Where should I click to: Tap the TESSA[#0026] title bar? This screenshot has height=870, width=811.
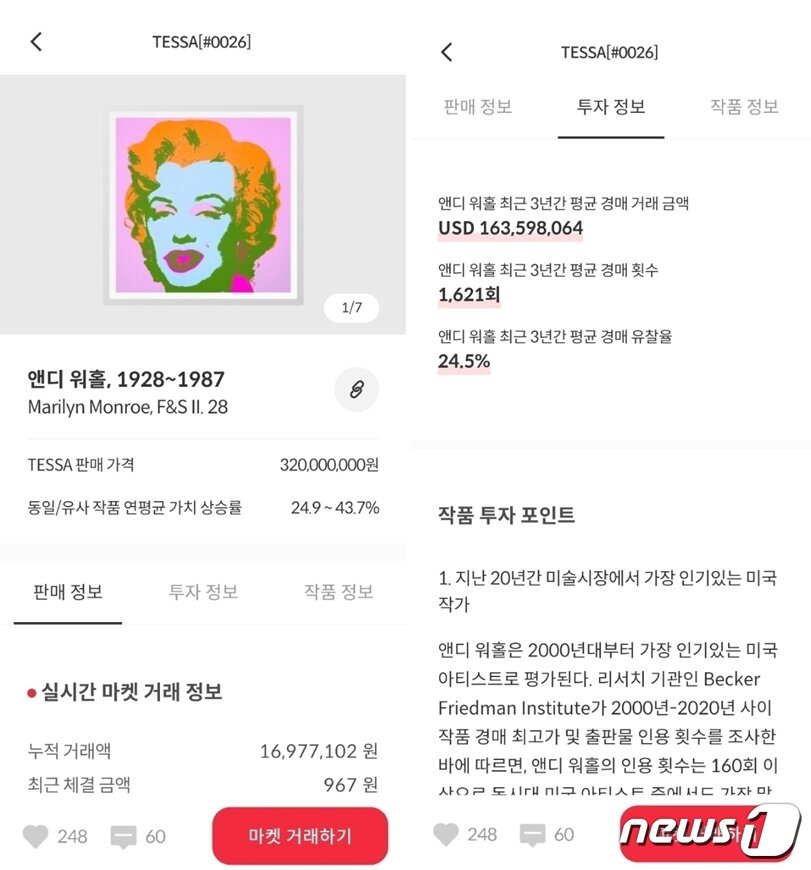tap(203, 42)
